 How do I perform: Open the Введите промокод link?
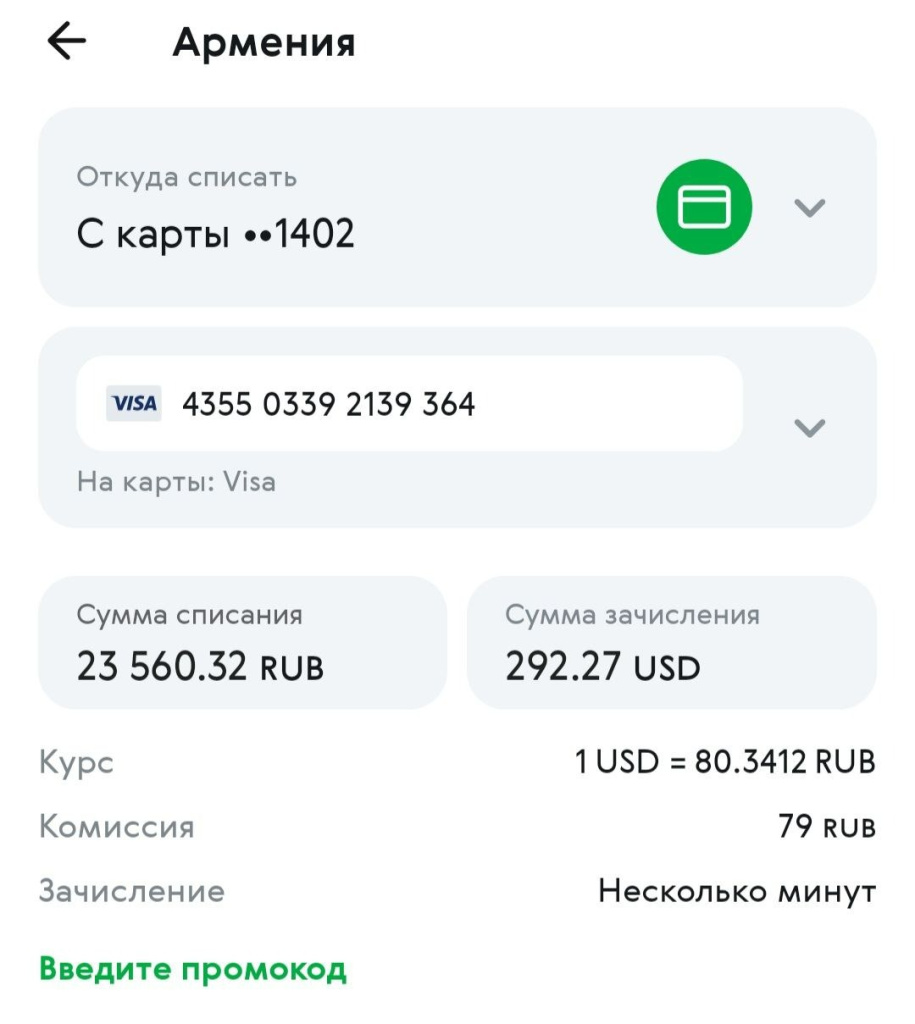[193, 969]
